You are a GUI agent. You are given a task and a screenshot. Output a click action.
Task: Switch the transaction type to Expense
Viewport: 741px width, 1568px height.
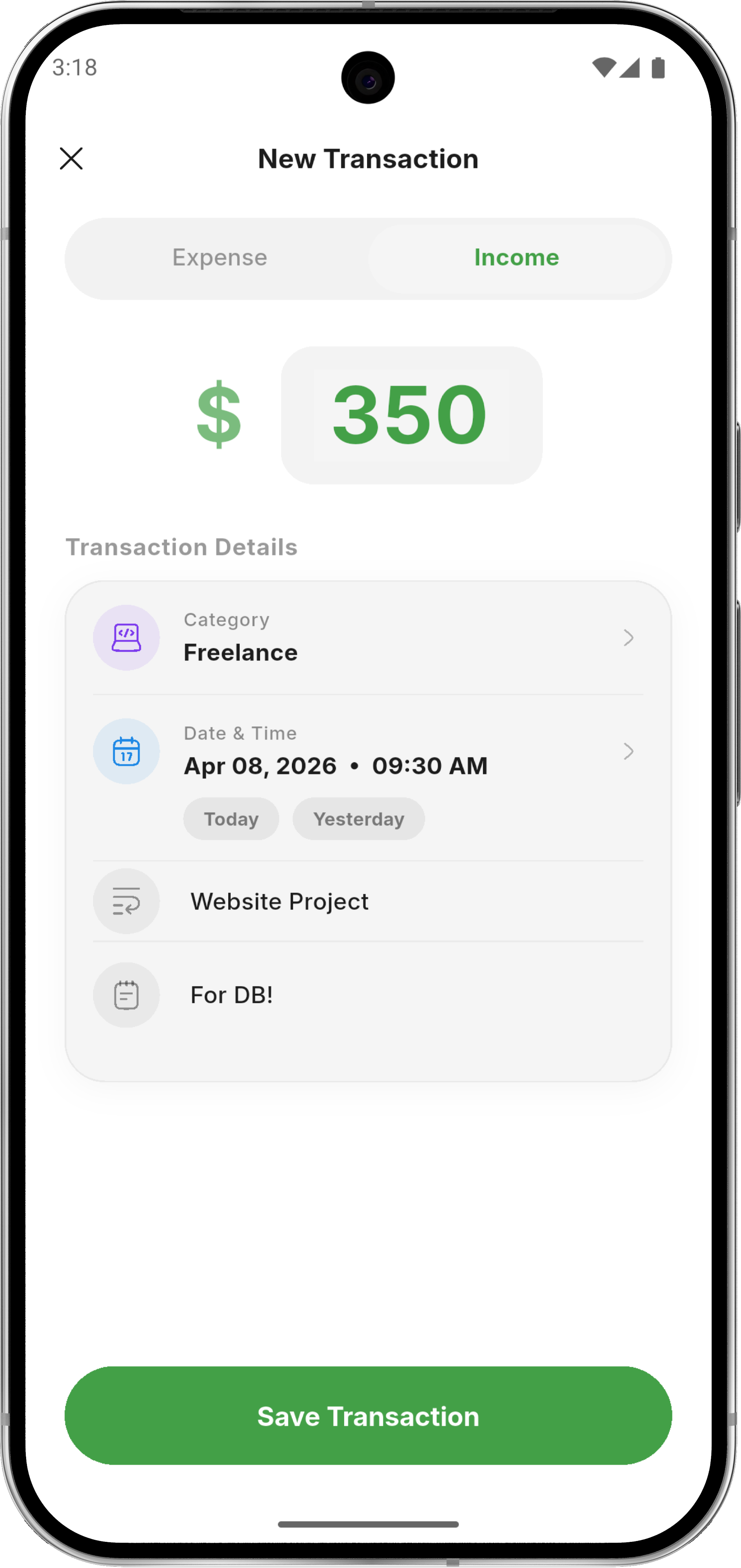point(220,258)
